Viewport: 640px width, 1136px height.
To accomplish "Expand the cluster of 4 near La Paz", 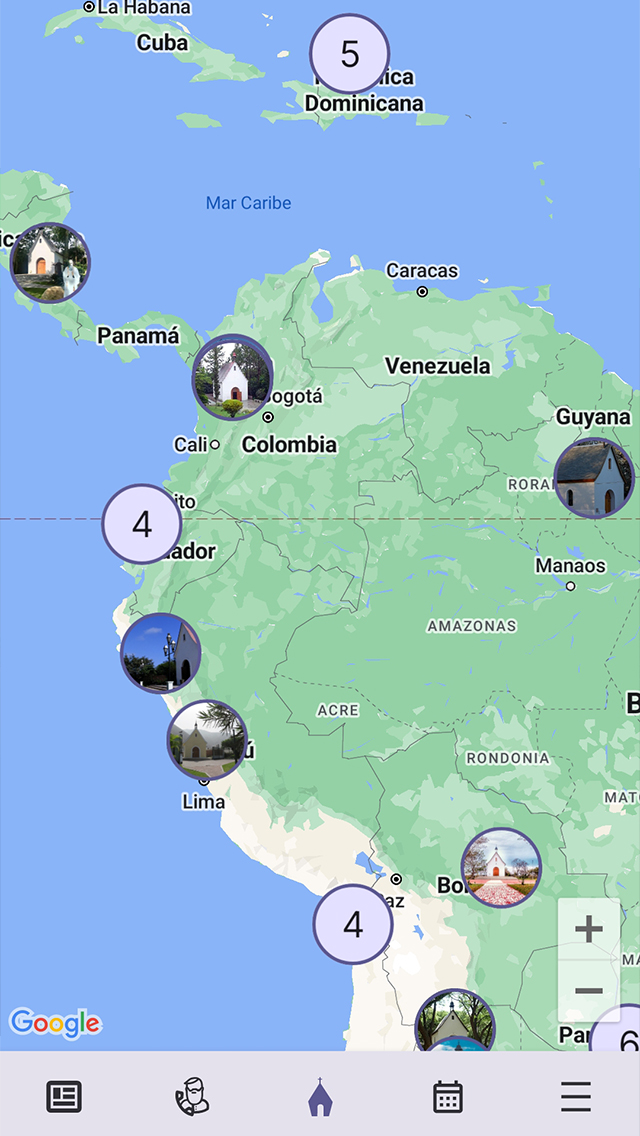I will pos(353,924).
